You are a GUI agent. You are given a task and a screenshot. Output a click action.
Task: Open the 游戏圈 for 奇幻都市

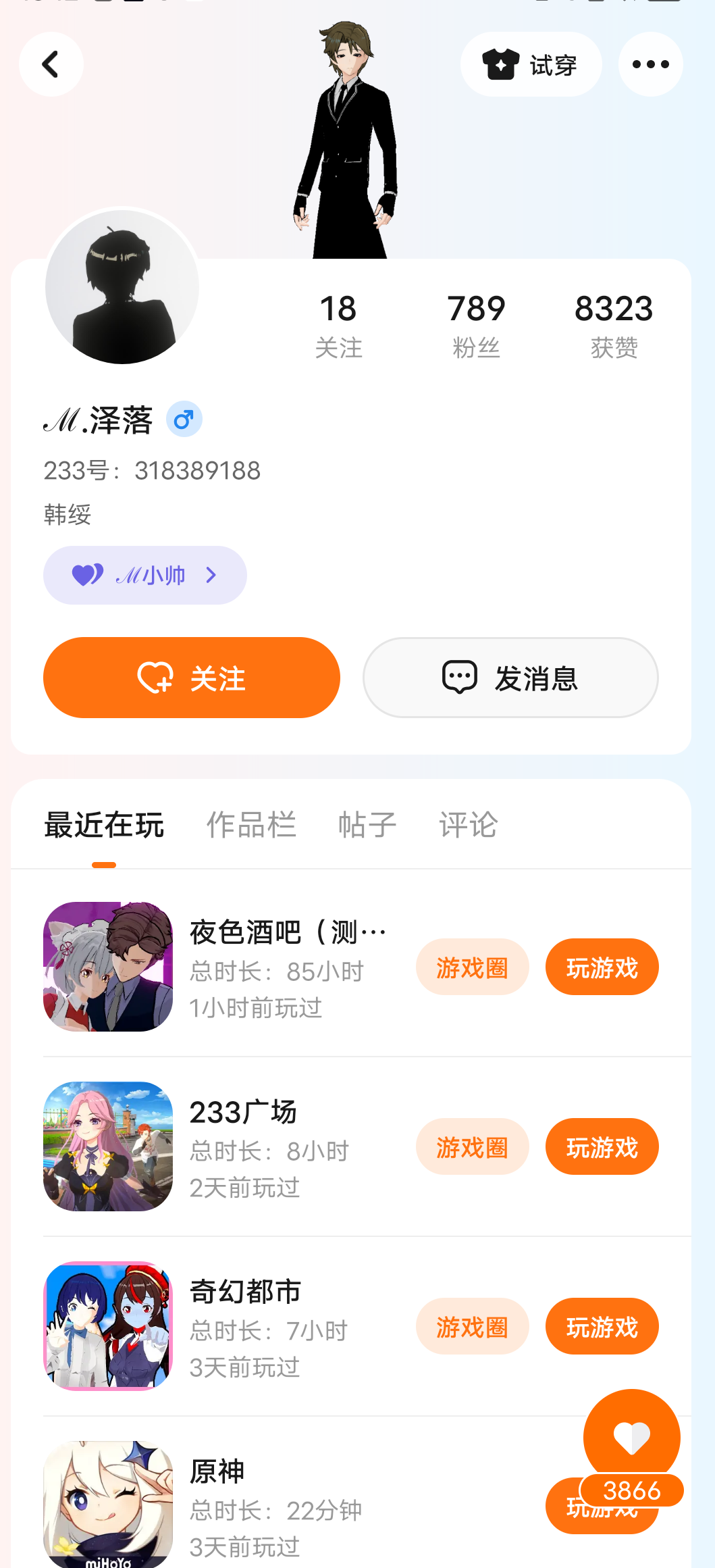pos(472,1326)
